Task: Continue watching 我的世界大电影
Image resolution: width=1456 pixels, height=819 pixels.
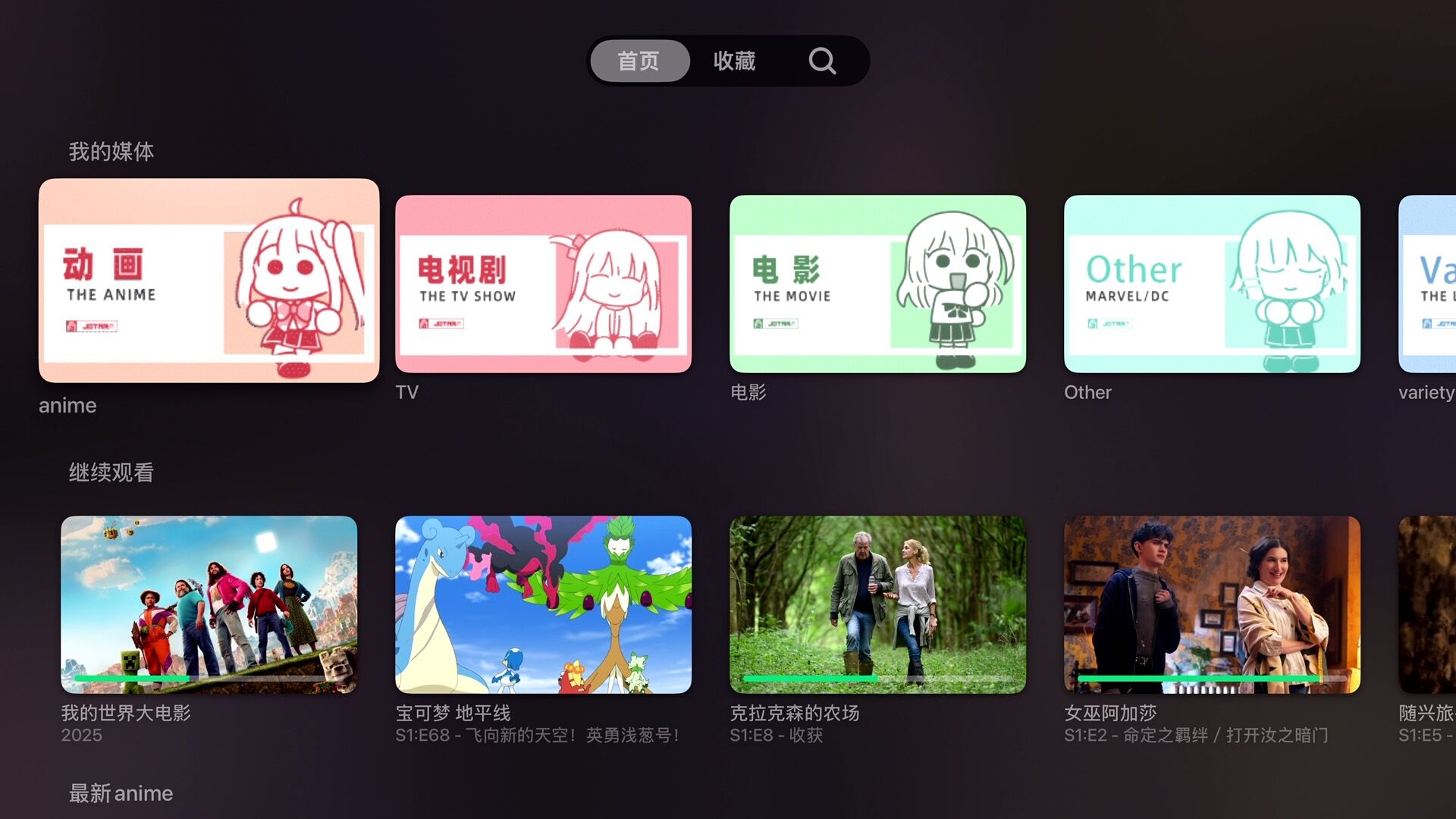Action: 209,604
